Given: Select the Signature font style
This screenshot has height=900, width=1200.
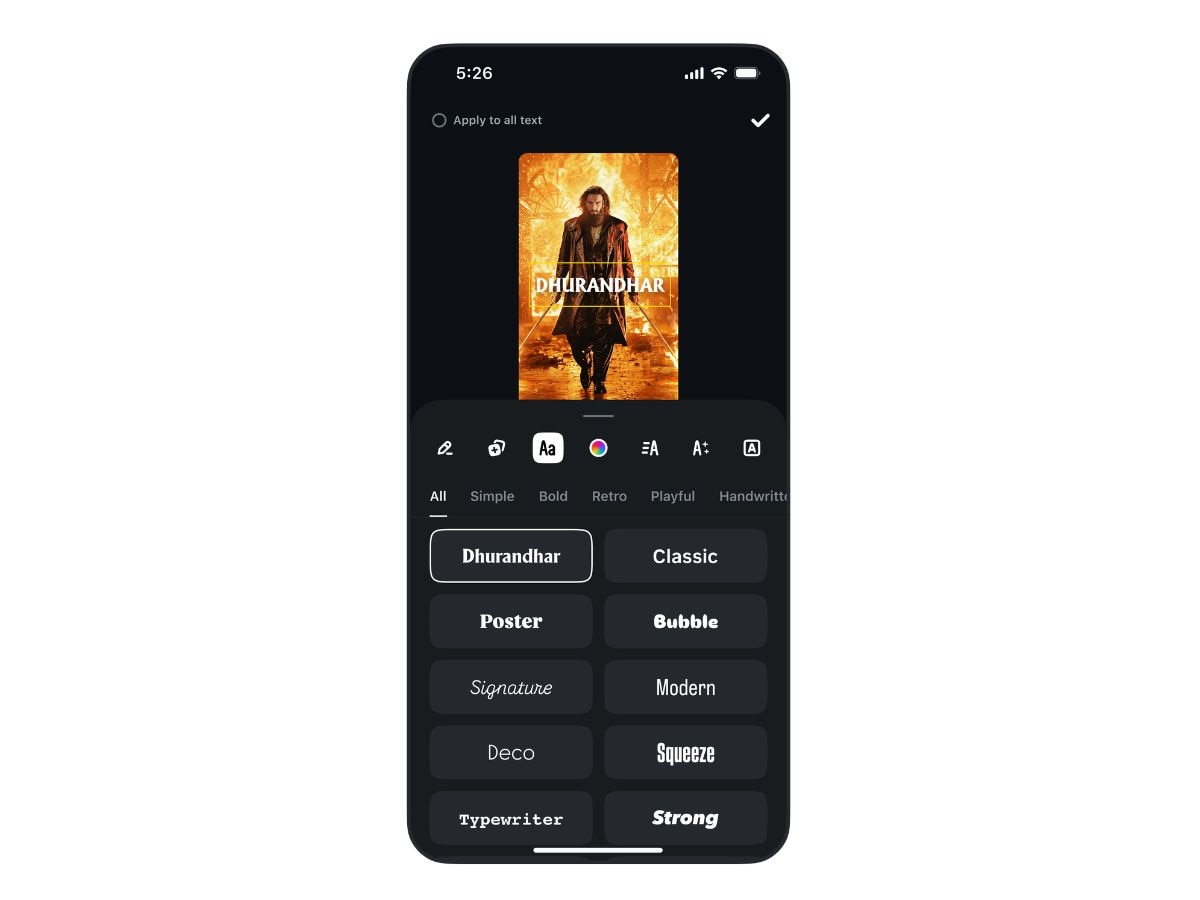Looking at the screenshot, I should pos(511,687).
